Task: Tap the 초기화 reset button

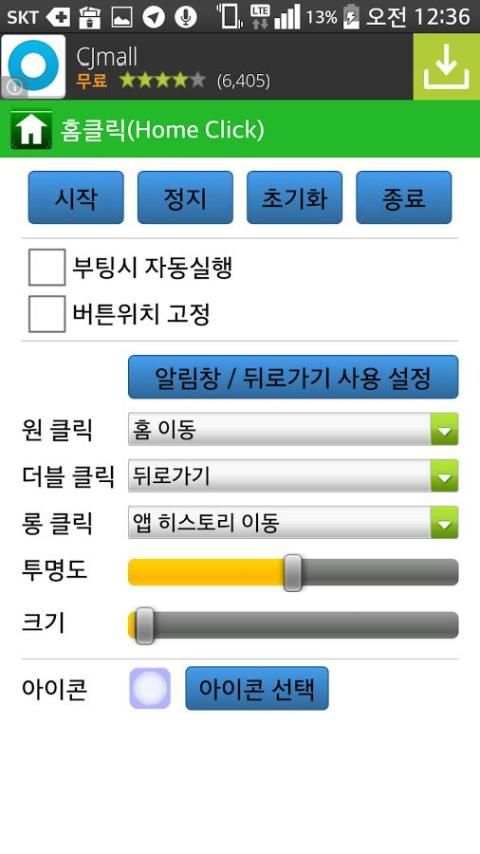Action: [x=294, y=197]
